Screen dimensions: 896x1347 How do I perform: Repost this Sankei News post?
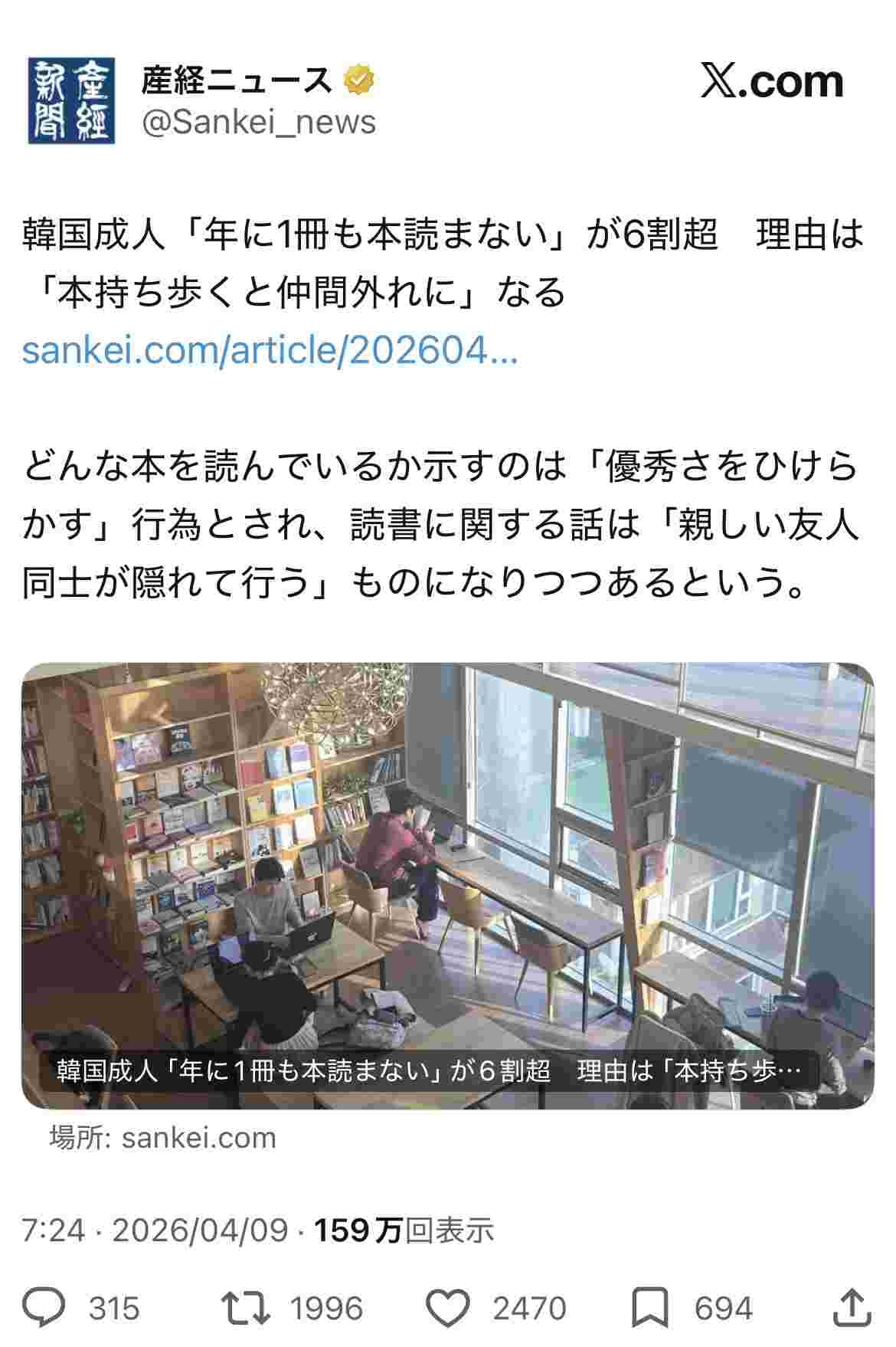(x=246, y=1308)
